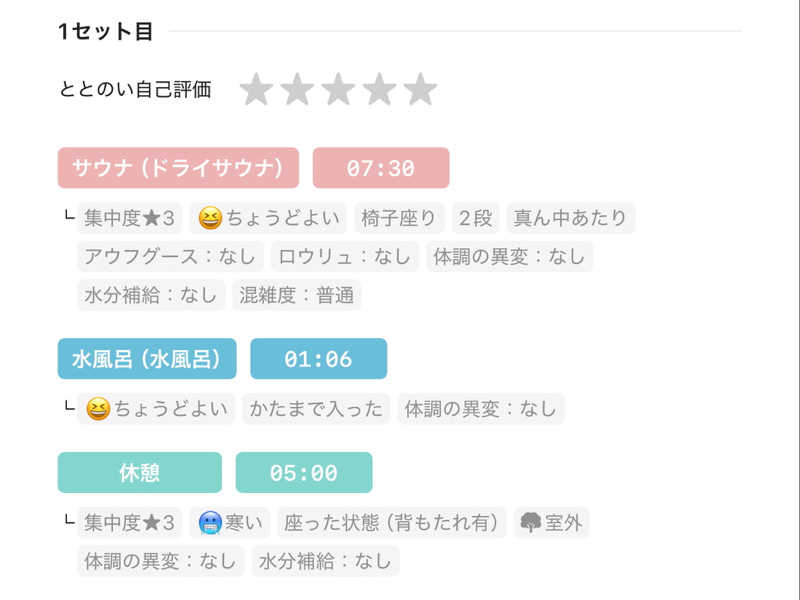Rate this set three stars
This screenshot has width=800, height=600.
(338, 90)
